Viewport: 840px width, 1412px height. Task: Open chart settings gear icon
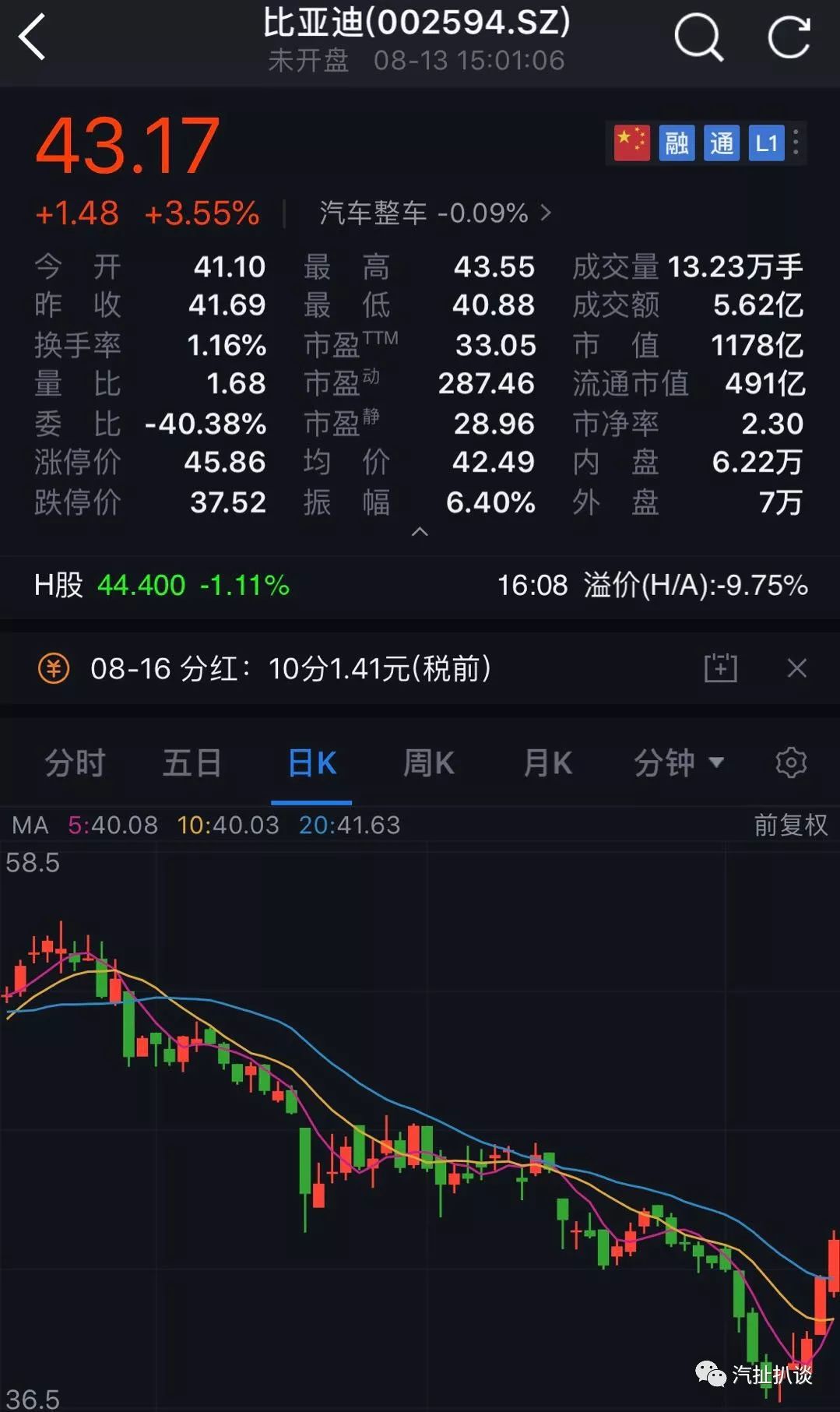click(x=791, y=762)
